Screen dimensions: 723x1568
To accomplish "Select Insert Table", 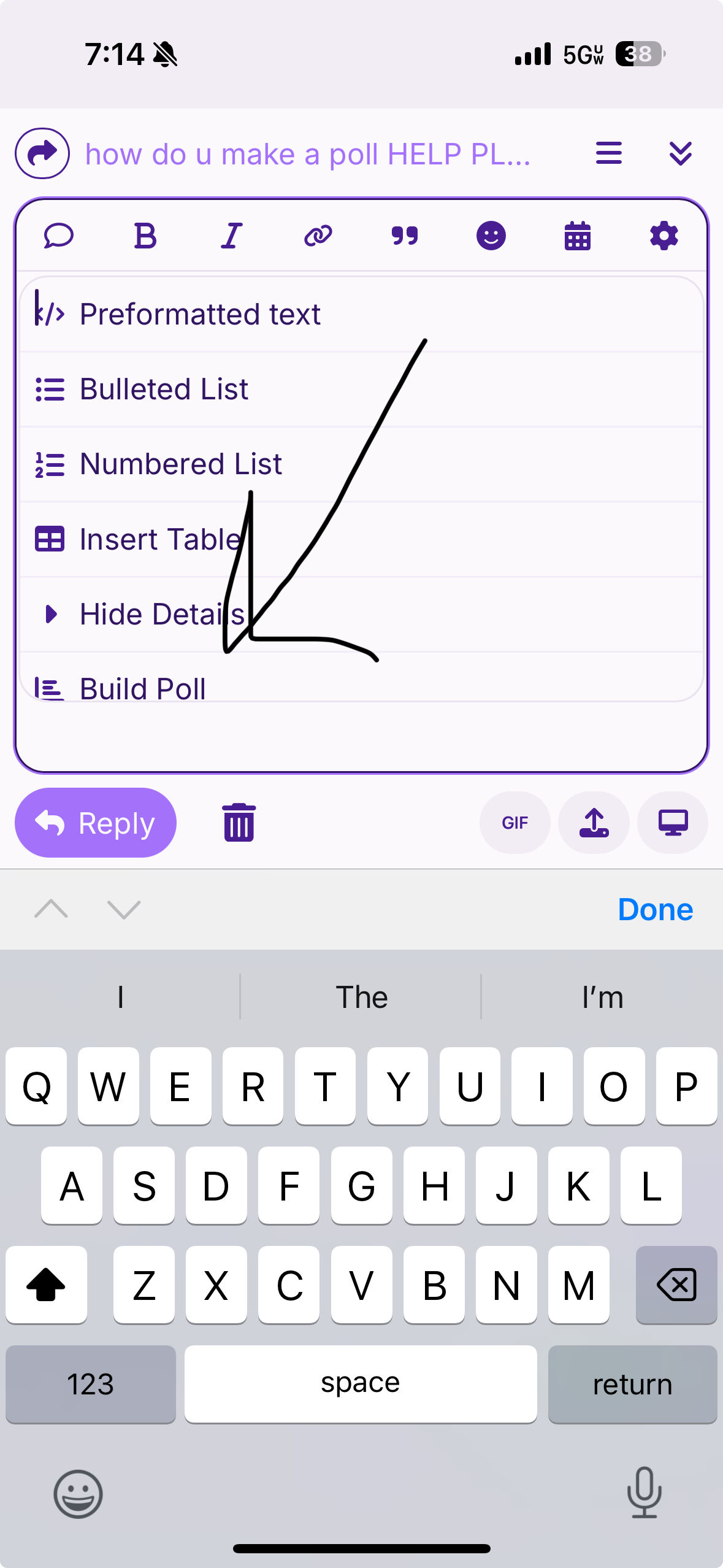I will click(362, 539).
